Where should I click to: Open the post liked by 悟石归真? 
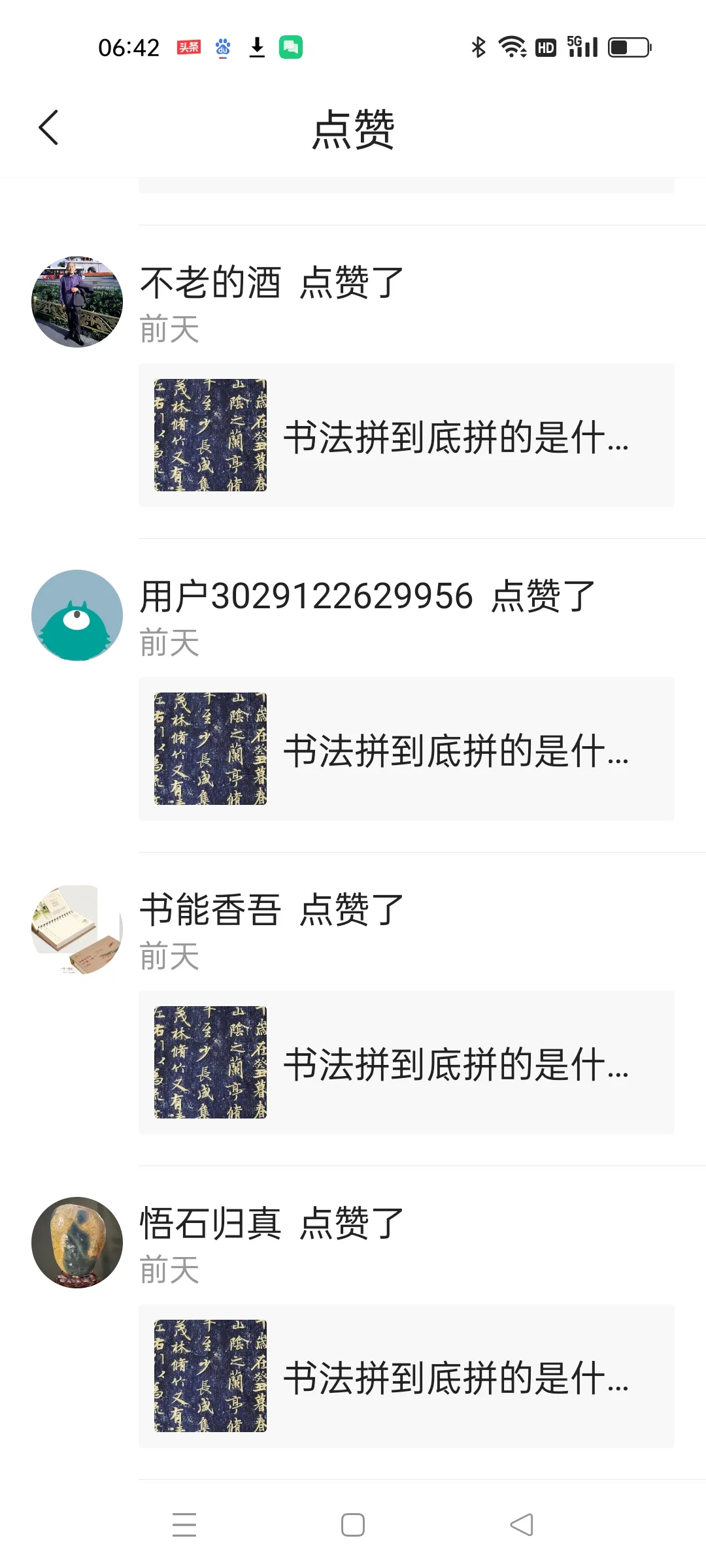click(x=406, y=1376)
